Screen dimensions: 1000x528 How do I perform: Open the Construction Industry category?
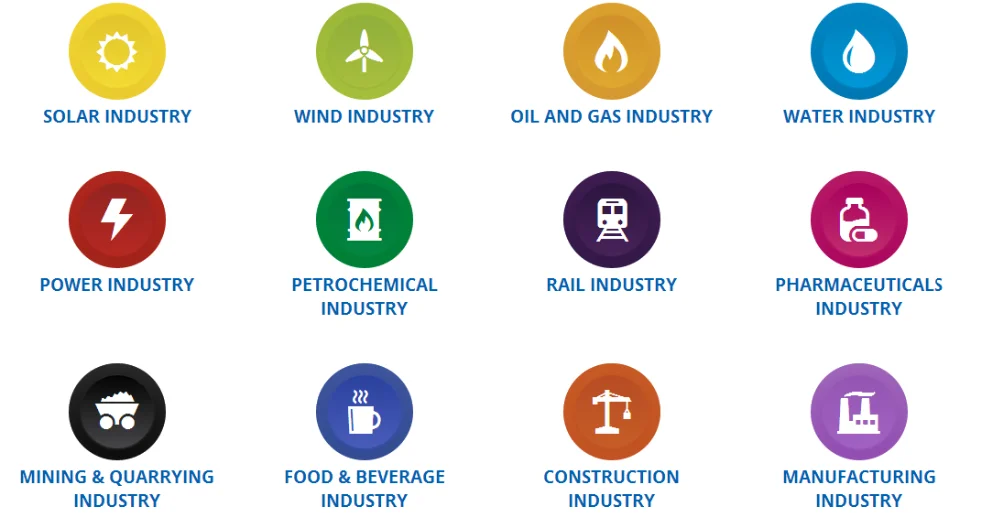click(611, 412)
